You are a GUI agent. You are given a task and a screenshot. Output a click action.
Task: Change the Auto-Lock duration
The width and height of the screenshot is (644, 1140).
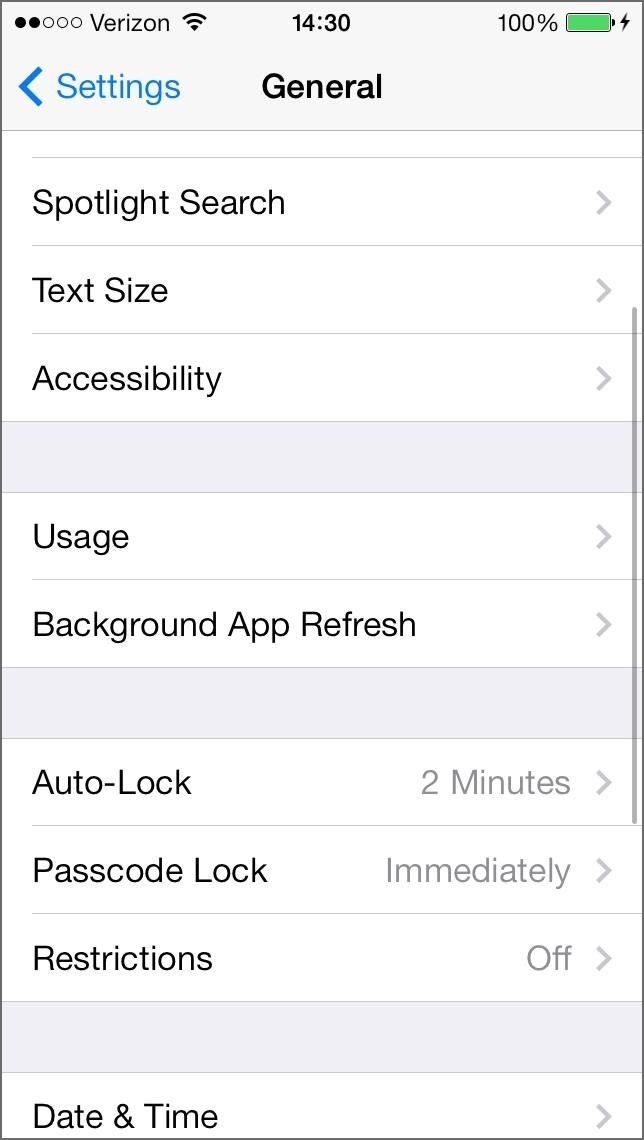pyautogui.click(x=320, y=783)
